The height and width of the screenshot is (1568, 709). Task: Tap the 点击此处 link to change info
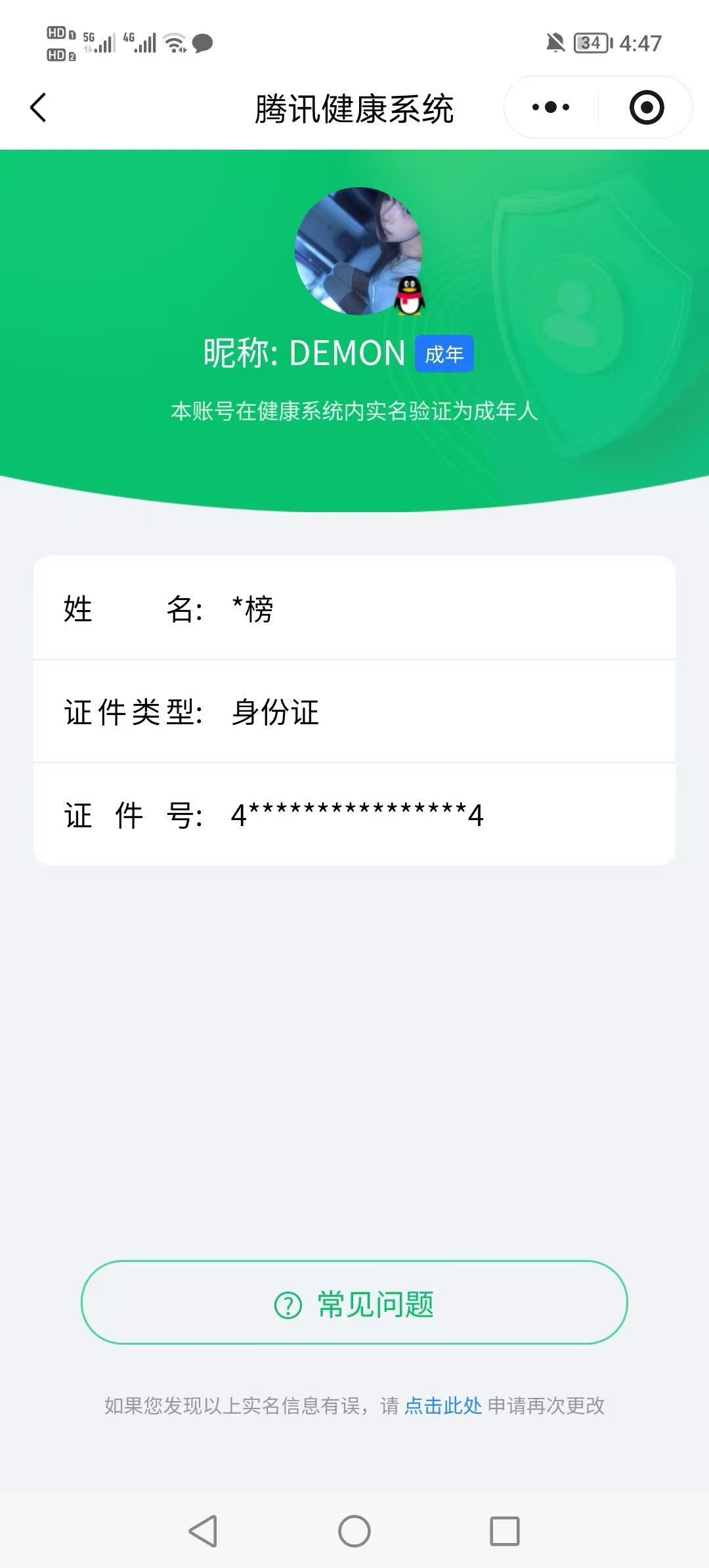[443, 1406]
